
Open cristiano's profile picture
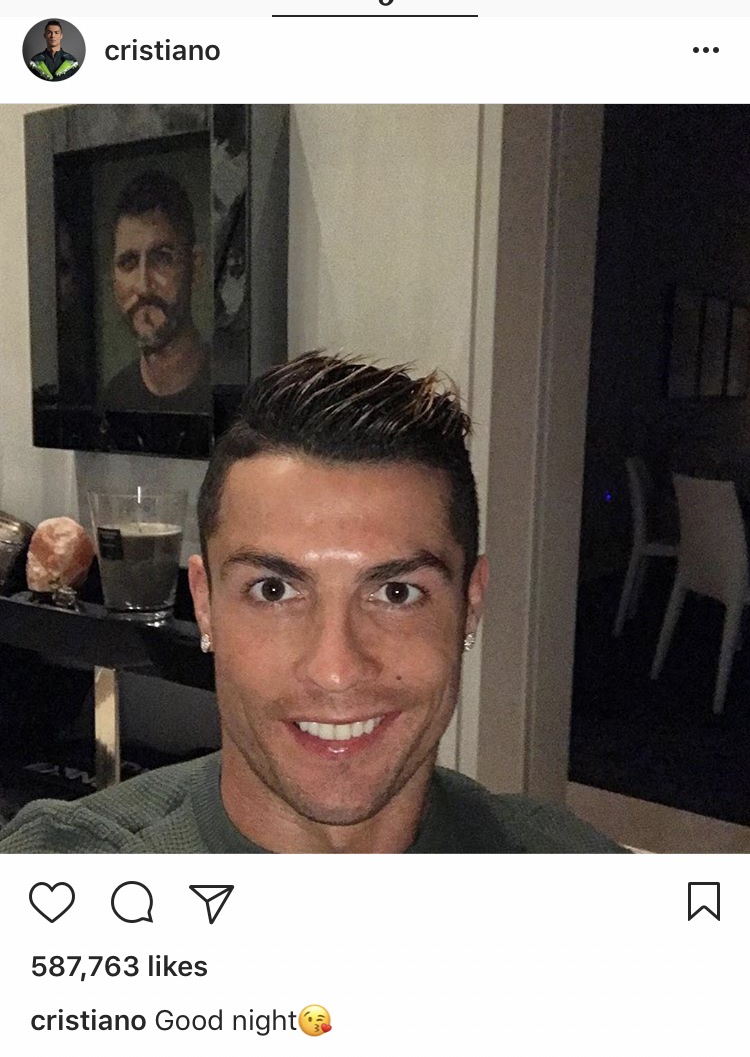tap(54, 51)
